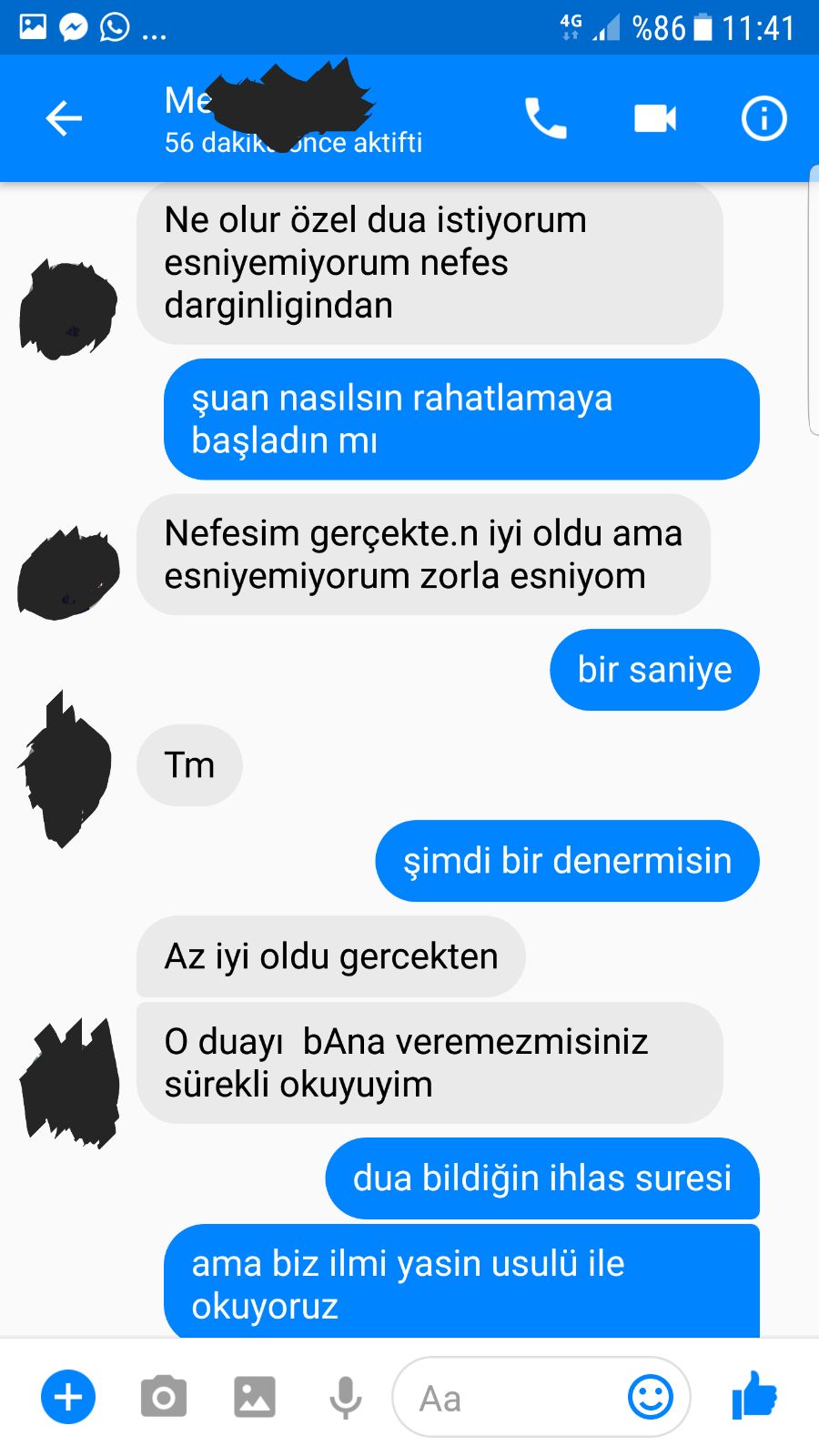Open the camera to take a photo
Viewport: 819px width, 1456px height.
(164, 1397)
